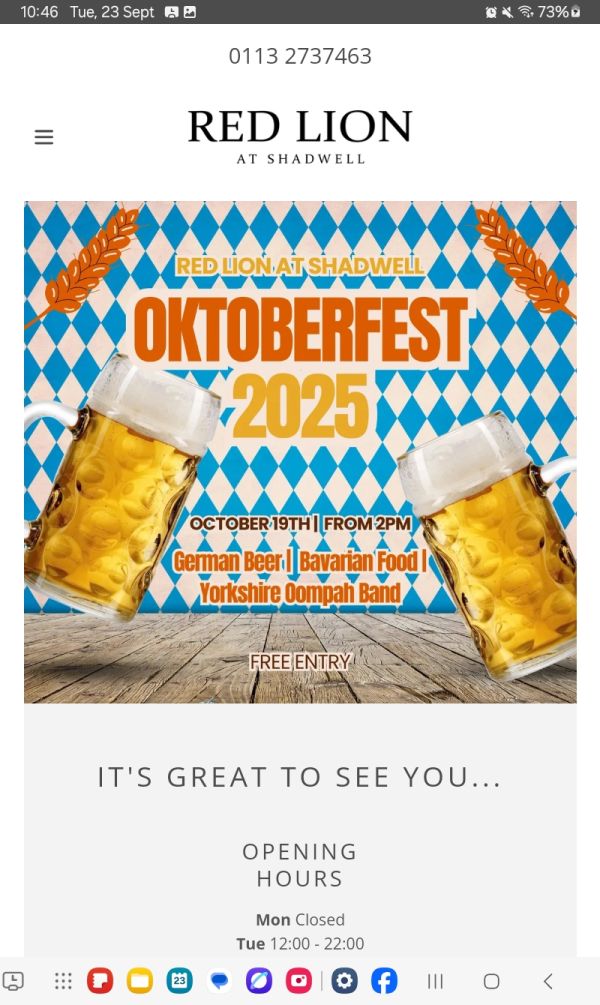Viewport: 600px width, 1005px height.
Task: Open the app drawer grid in taskbar
Action: [x=63, y=981]
